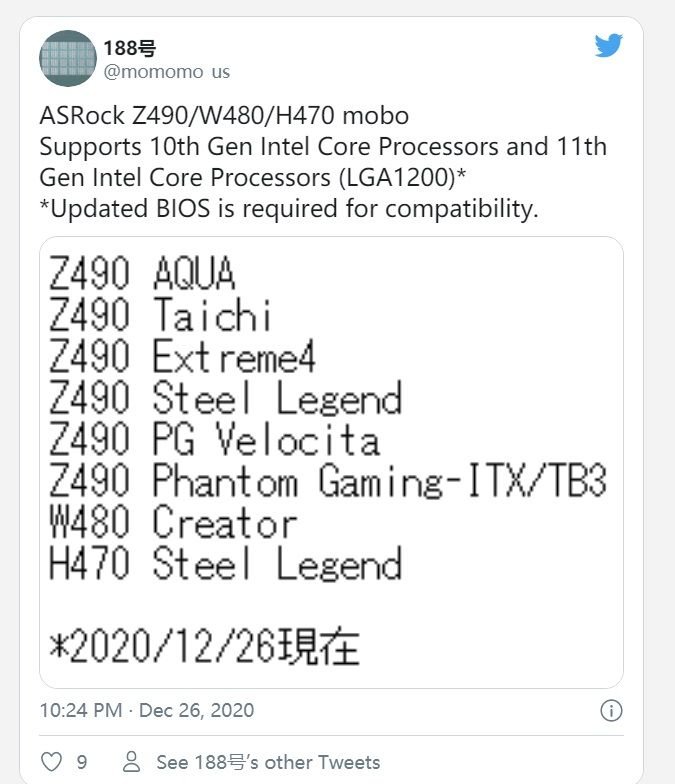Screen dimensions: 675x784
Task: Open the tweet timestamp Dec 26, 2020
Action: (x=147, y=711)
